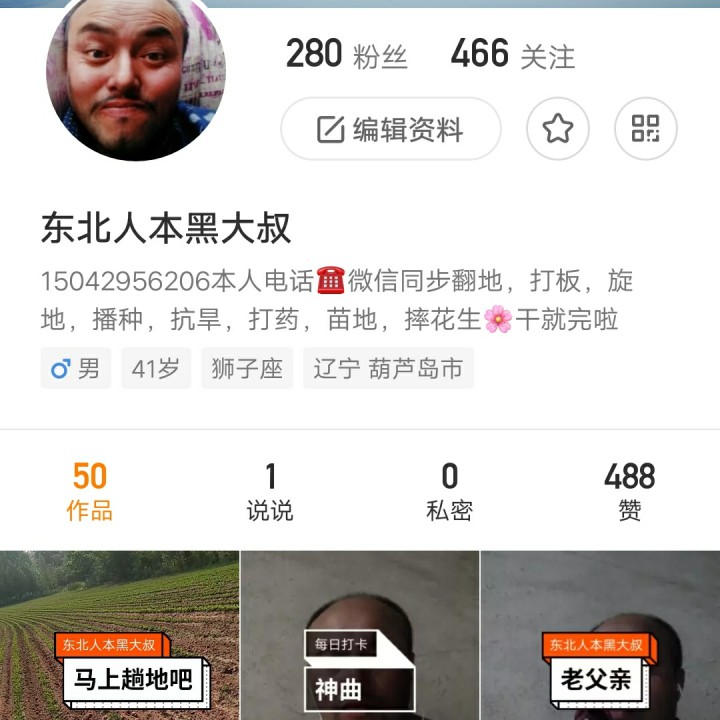The width and height of the screenshot is (720, 720).
Task: Open the QR code icon
Action: pyautogui.click(x=645, y=129)
